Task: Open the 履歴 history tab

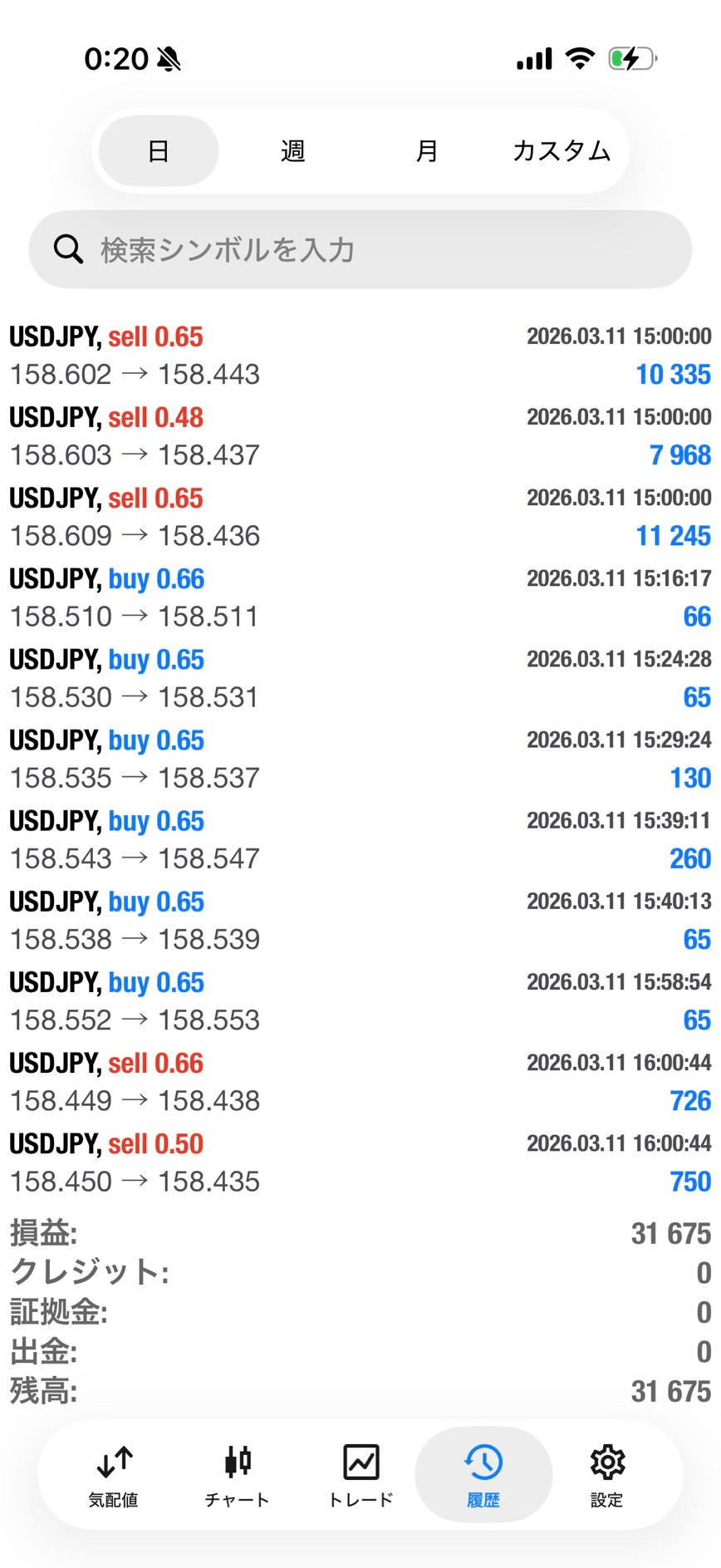Action: [x=483, y=1476]
